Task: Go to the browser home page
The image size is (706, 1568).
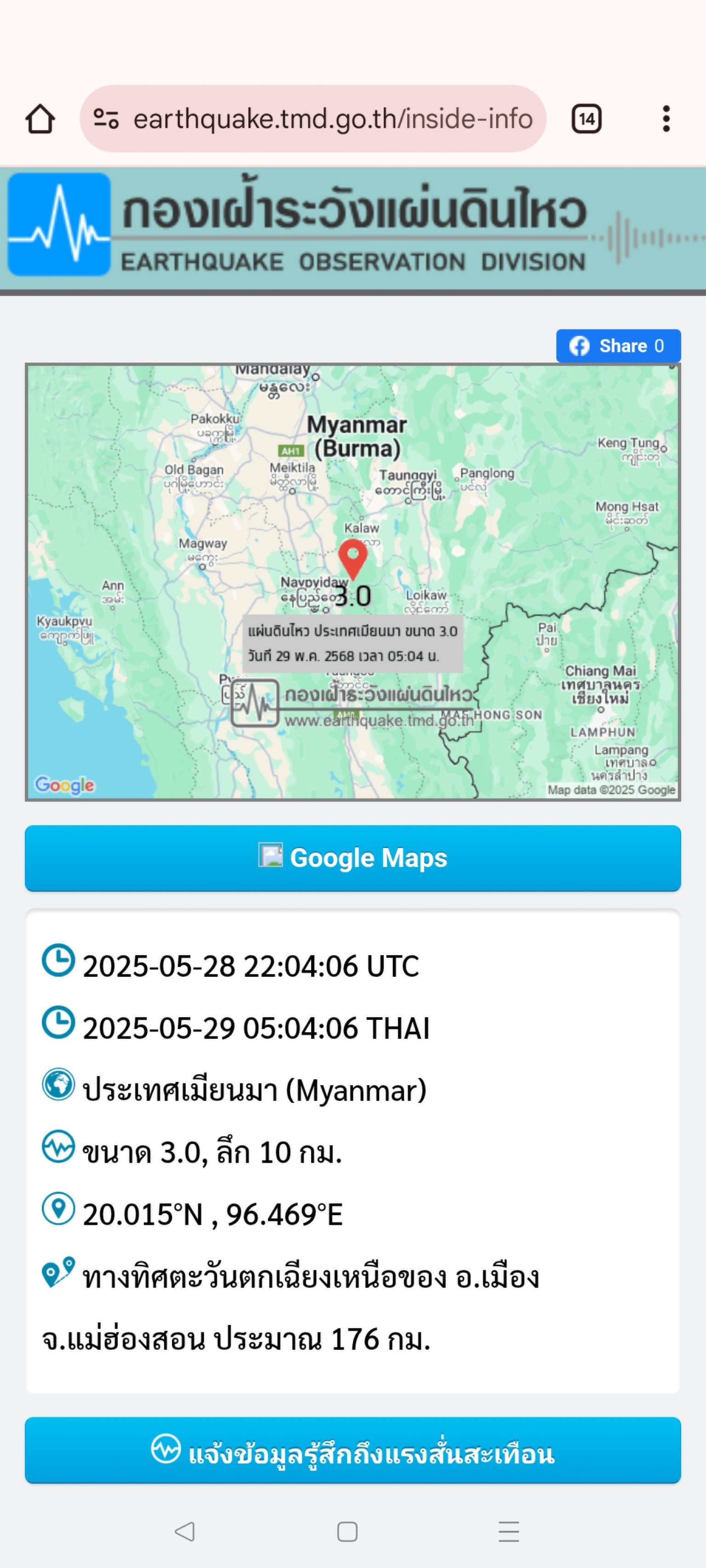Action: click(x=40, y=119)
